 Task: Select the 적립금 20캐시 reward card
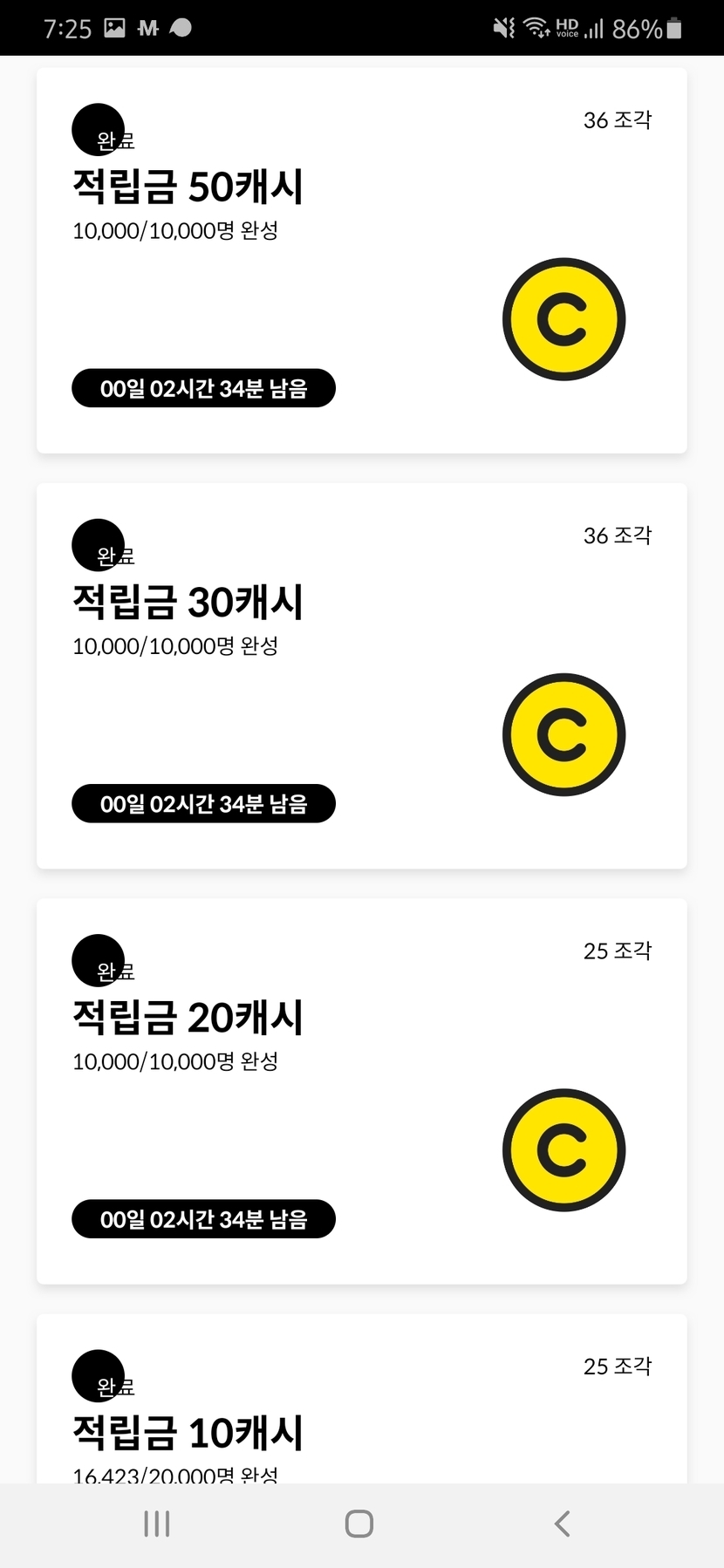361,1091
